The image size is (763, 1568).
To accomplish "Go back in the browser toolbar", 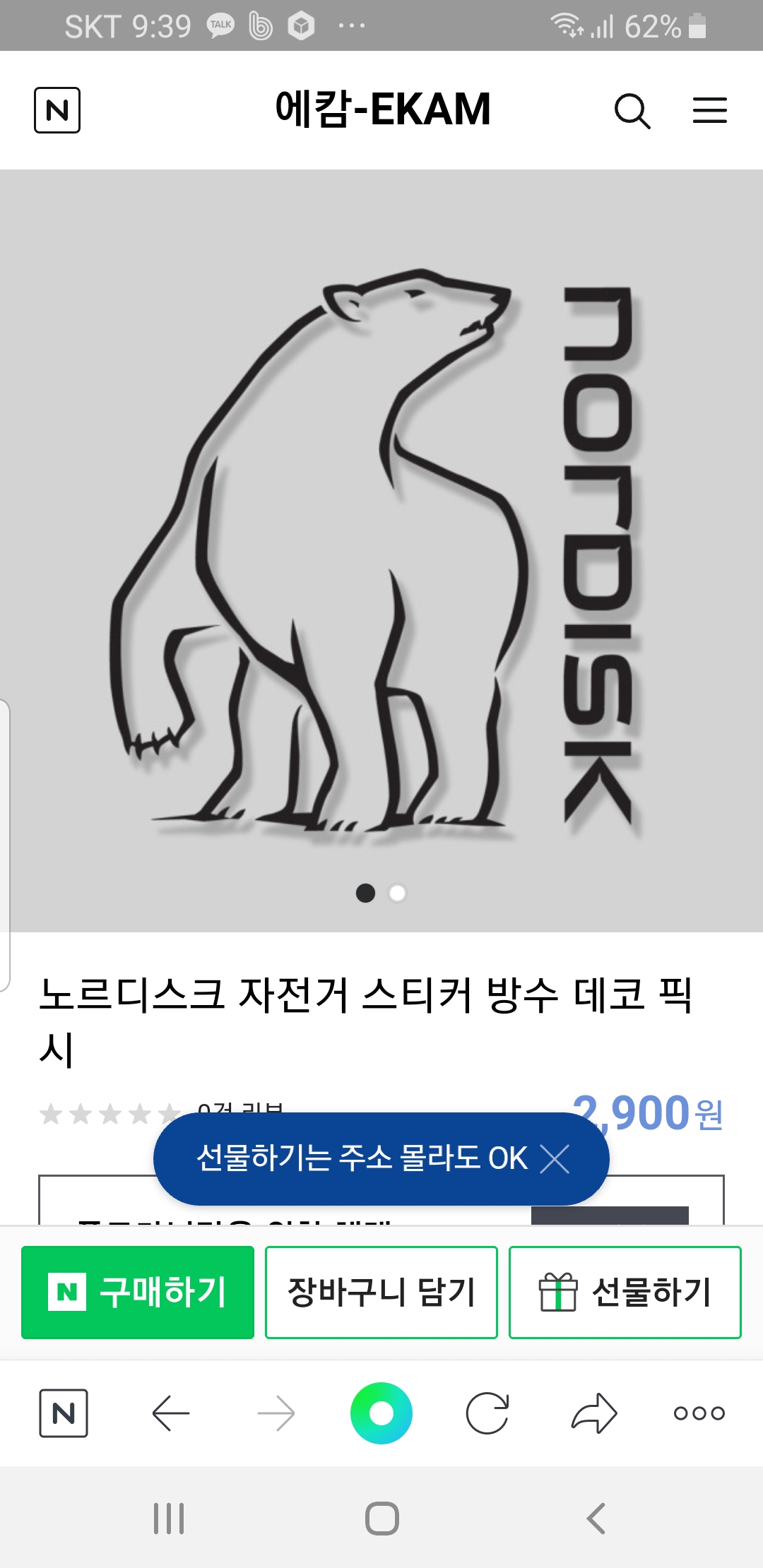I will click(171, 1413).
